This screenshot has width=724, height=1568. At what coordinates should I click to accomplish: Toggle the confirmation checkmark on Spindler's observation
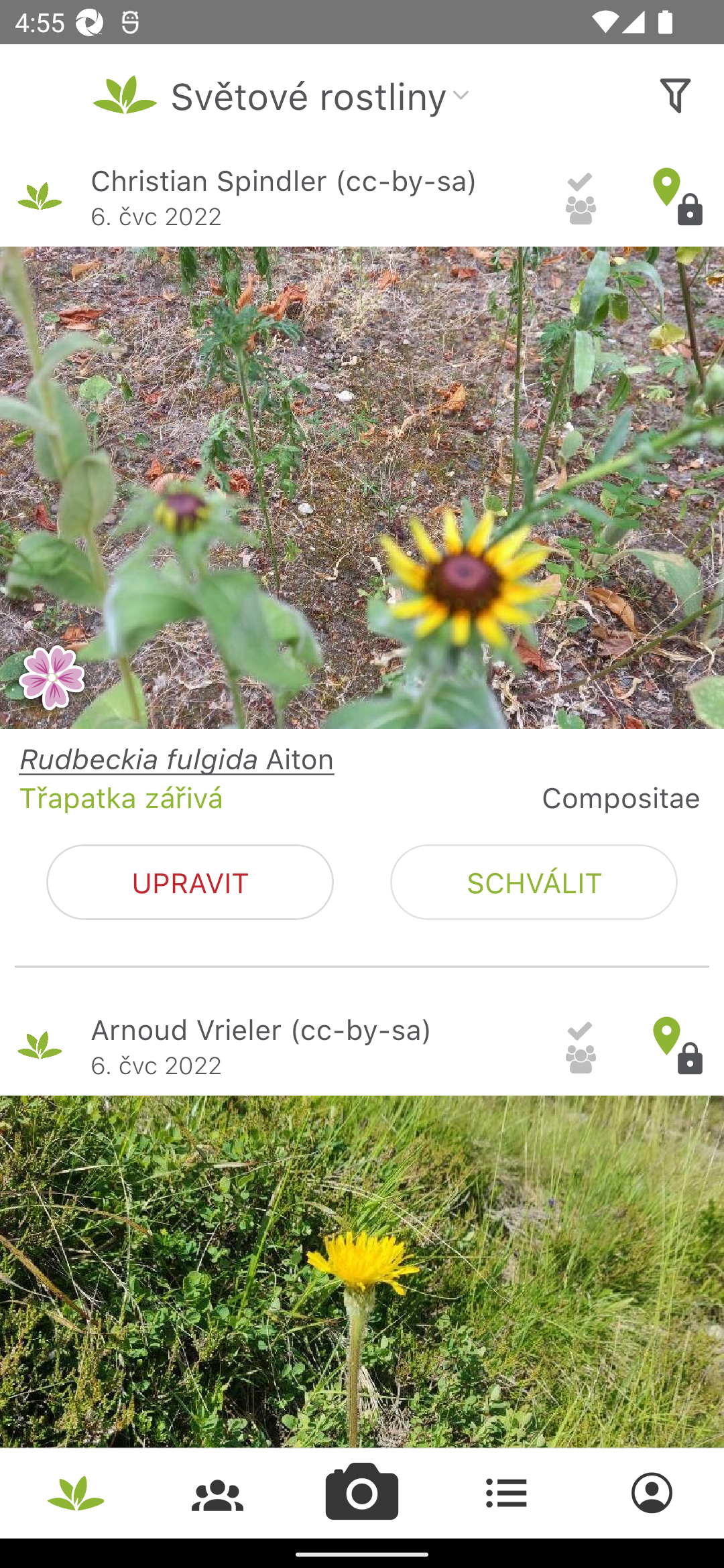(580, 181)
